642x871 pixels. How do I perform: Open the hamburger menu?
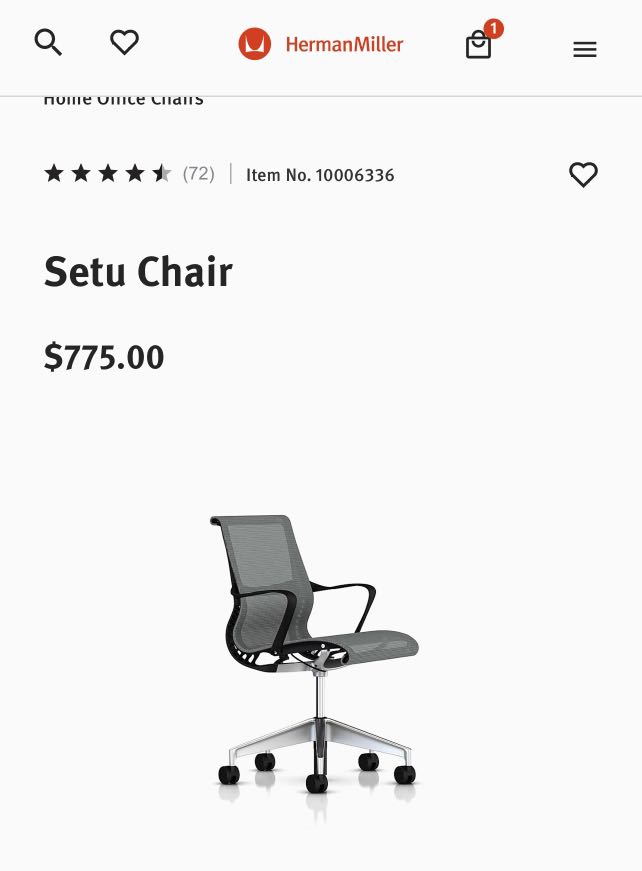coord(585,49)
